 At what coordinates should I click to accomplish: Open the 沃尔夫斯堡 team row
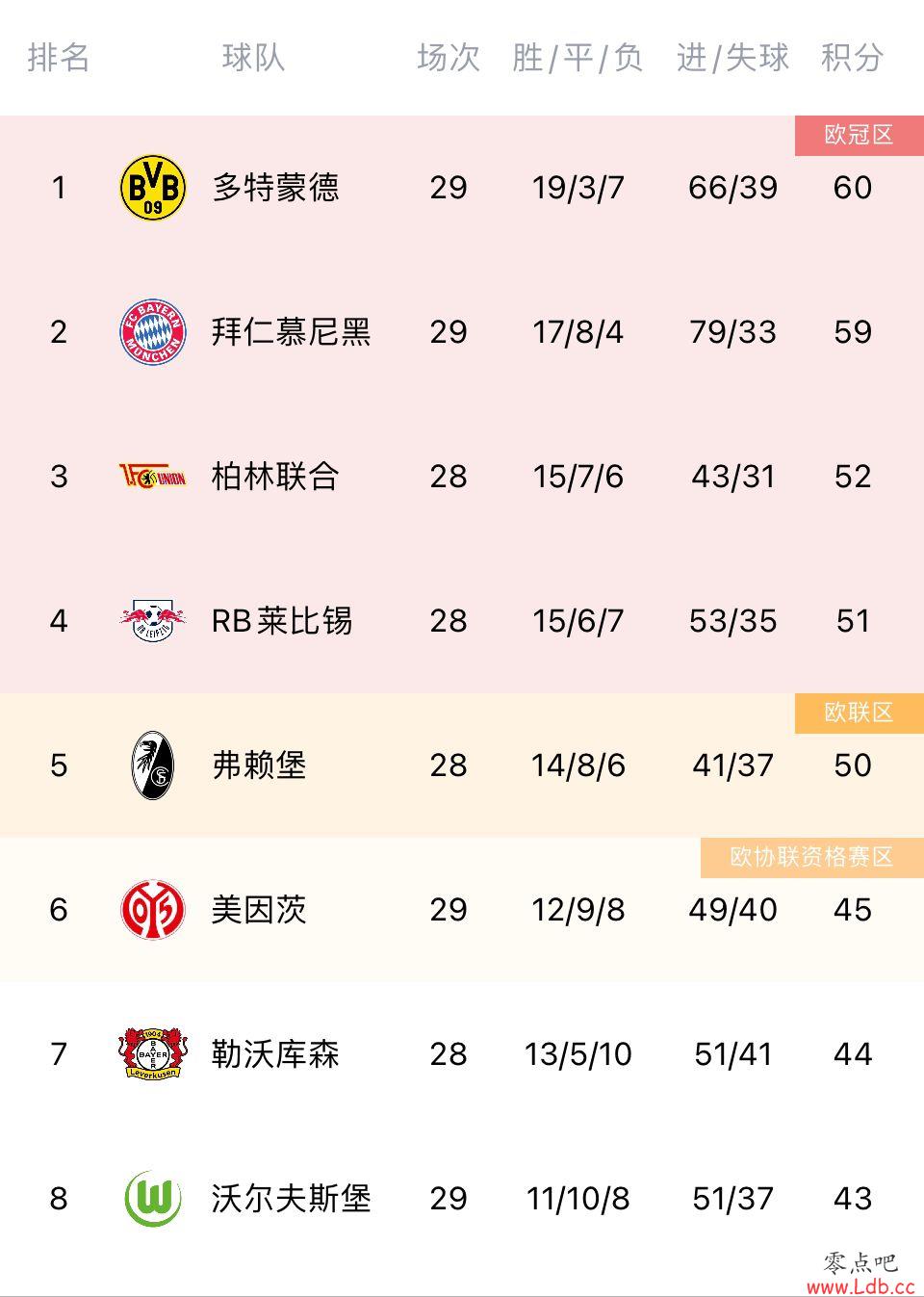[291, 1198]
